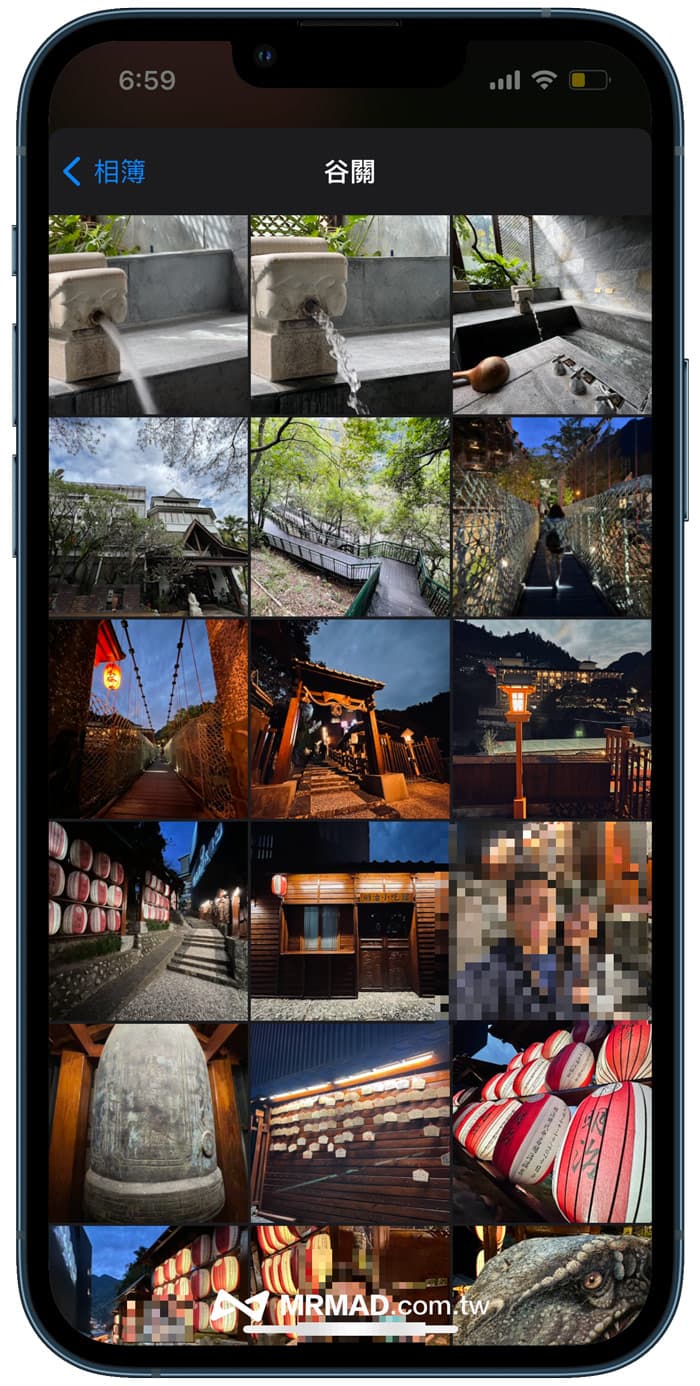Open the stone fountain with bamboo ladle photo

click(551, 315)
